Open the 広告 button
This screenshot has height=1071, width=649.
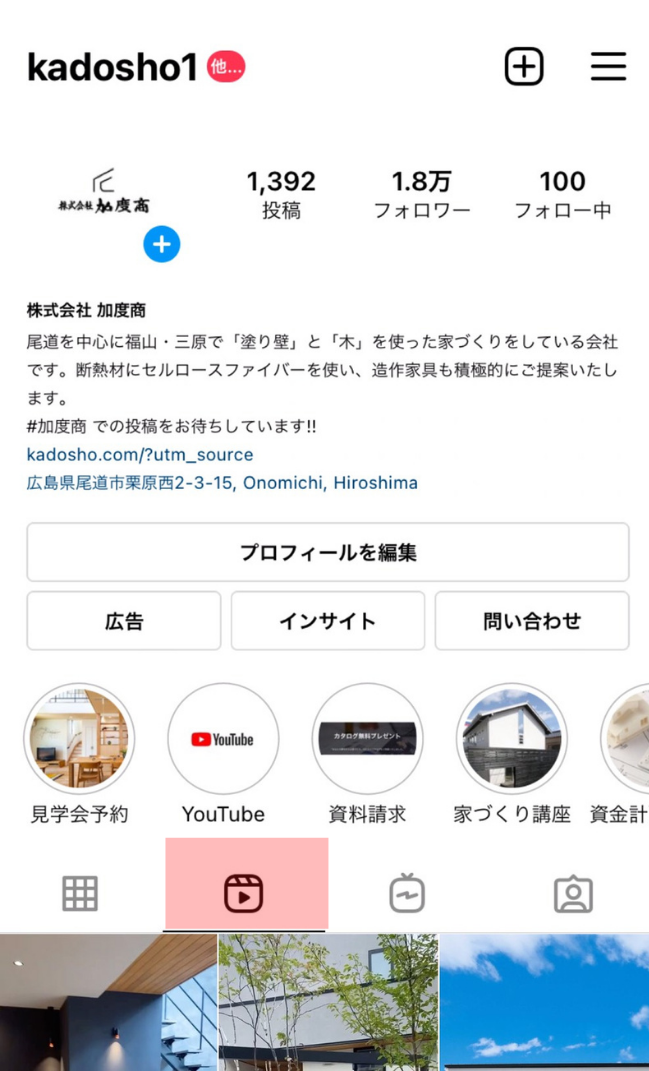click(124, 621)
